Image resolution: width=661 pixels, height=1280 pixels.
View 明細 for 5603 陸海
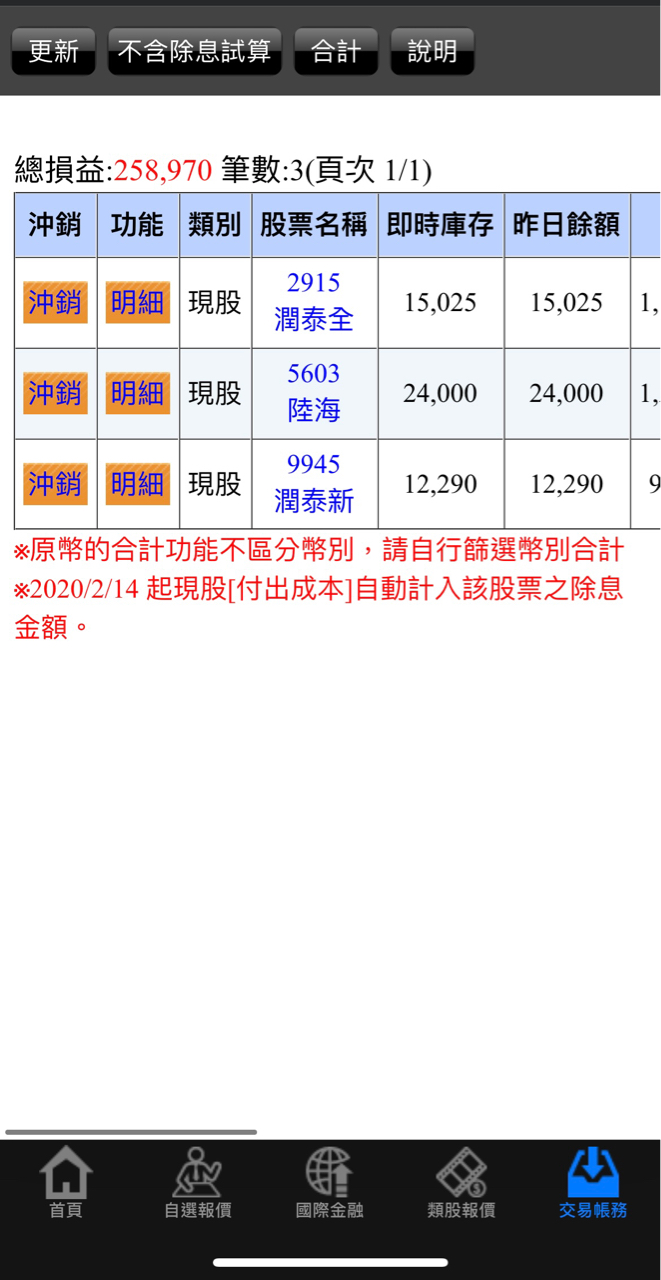pyautogui.click(x=138, y=393)
